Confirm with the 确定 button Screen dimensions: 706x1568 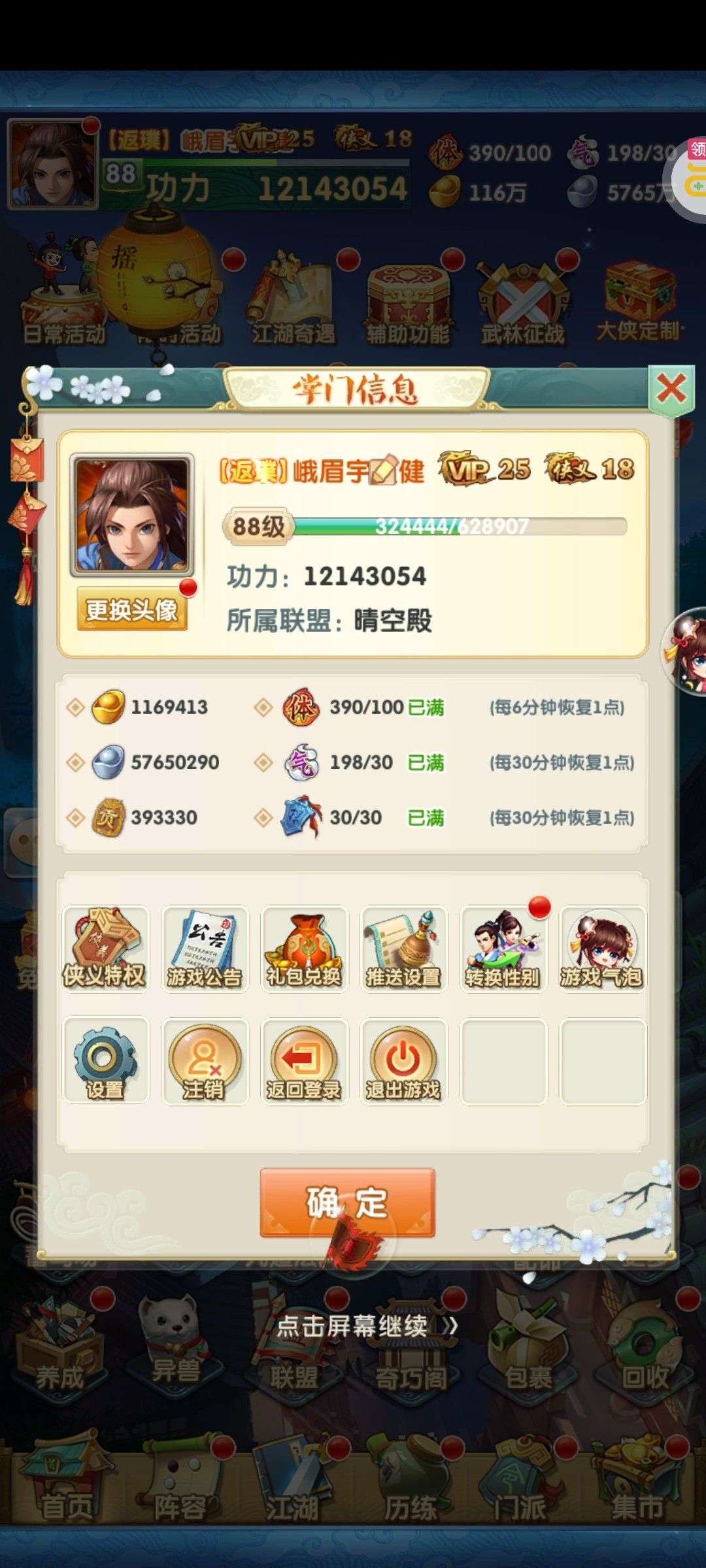coord(347,1203)
